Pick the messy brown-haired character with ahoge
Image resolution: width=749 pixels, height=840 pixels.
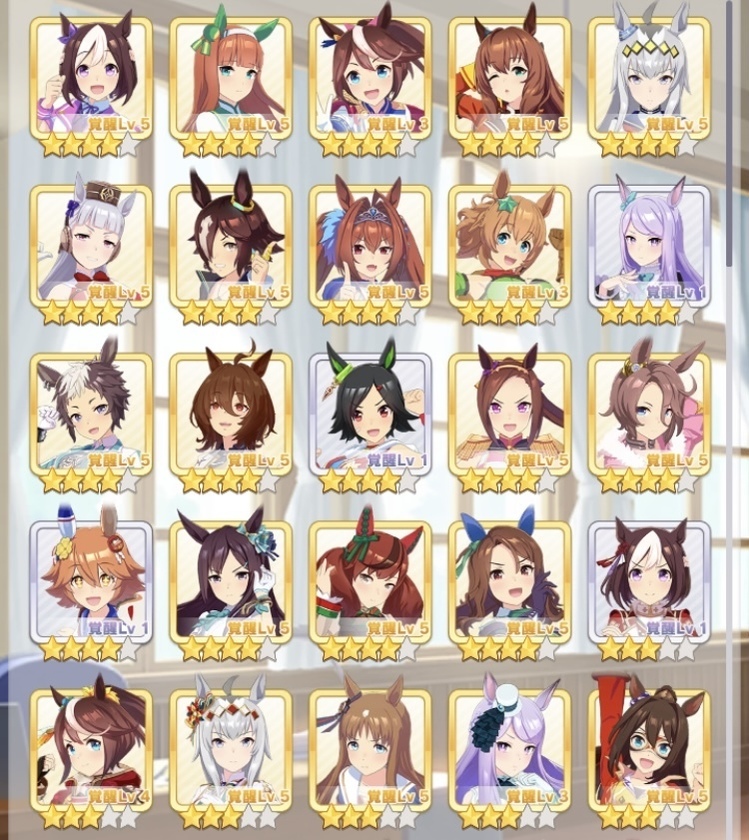point(231,412)
